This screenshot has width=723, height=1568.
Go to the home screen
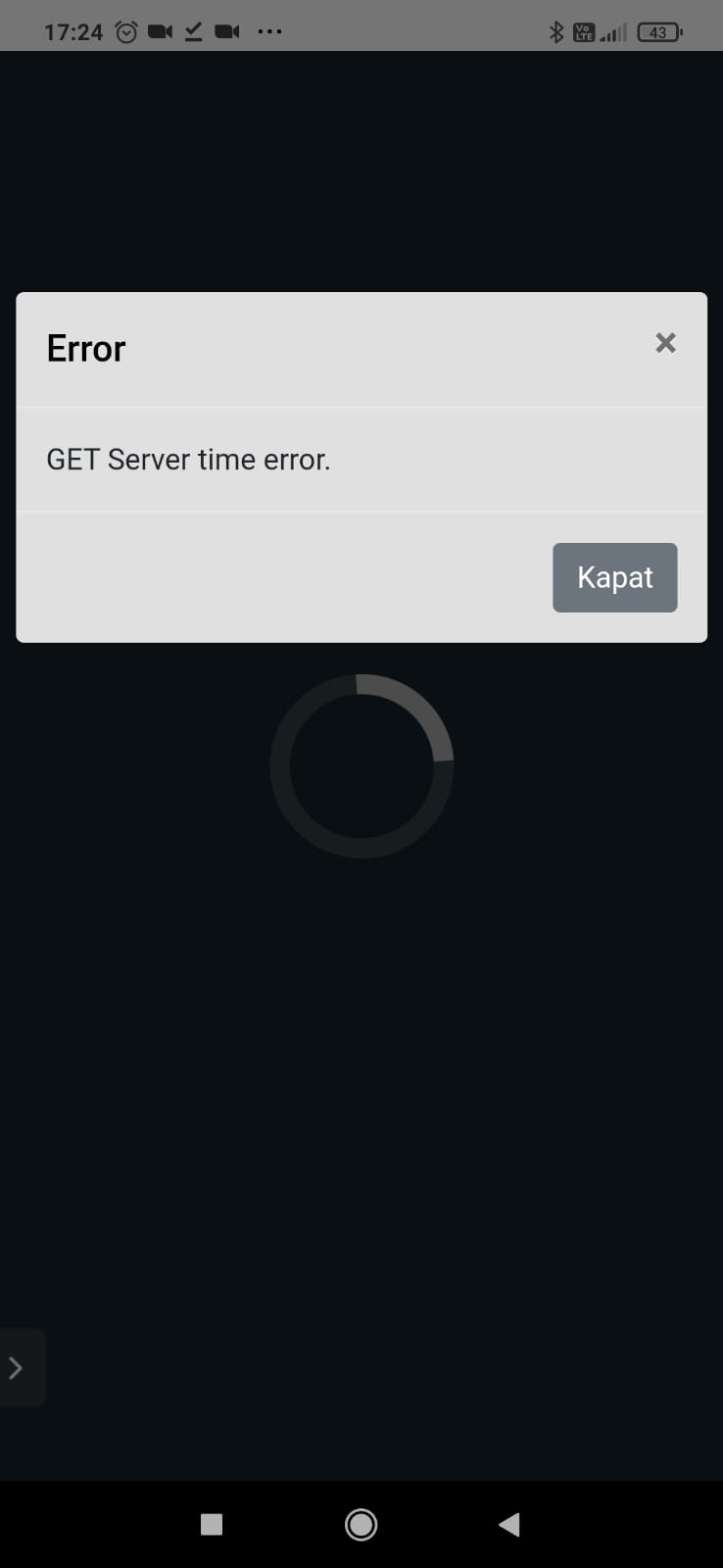[361, 1524]
